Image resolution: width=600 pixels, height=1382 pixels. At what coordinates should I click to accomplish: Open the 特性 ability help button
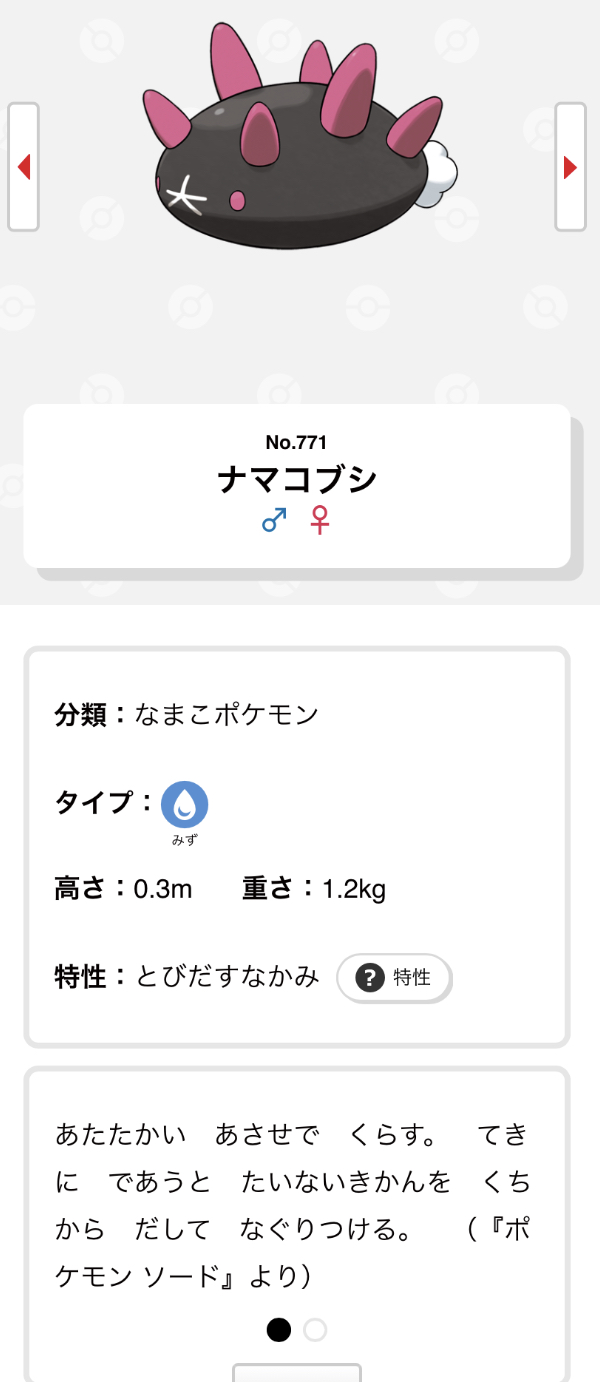394,977
